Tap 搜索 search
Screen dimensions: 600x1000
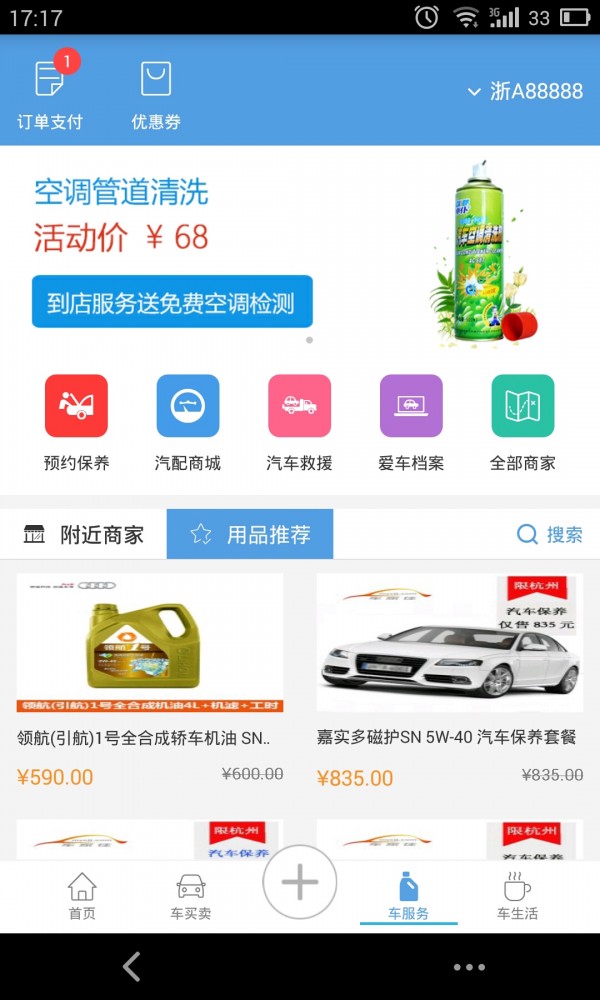click(x=550, y=535)
